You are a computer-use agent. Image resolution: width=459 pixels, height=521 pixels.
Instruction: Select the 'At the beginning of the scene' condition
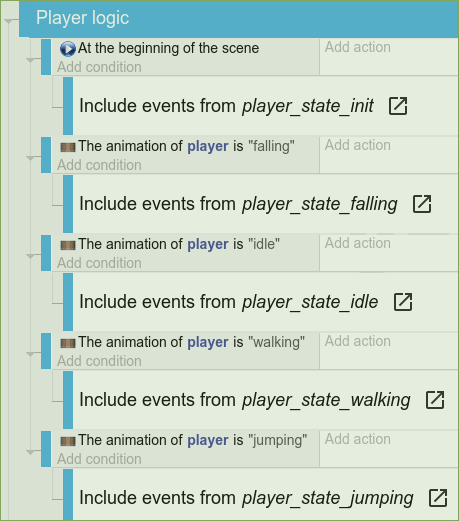[159, 48]
